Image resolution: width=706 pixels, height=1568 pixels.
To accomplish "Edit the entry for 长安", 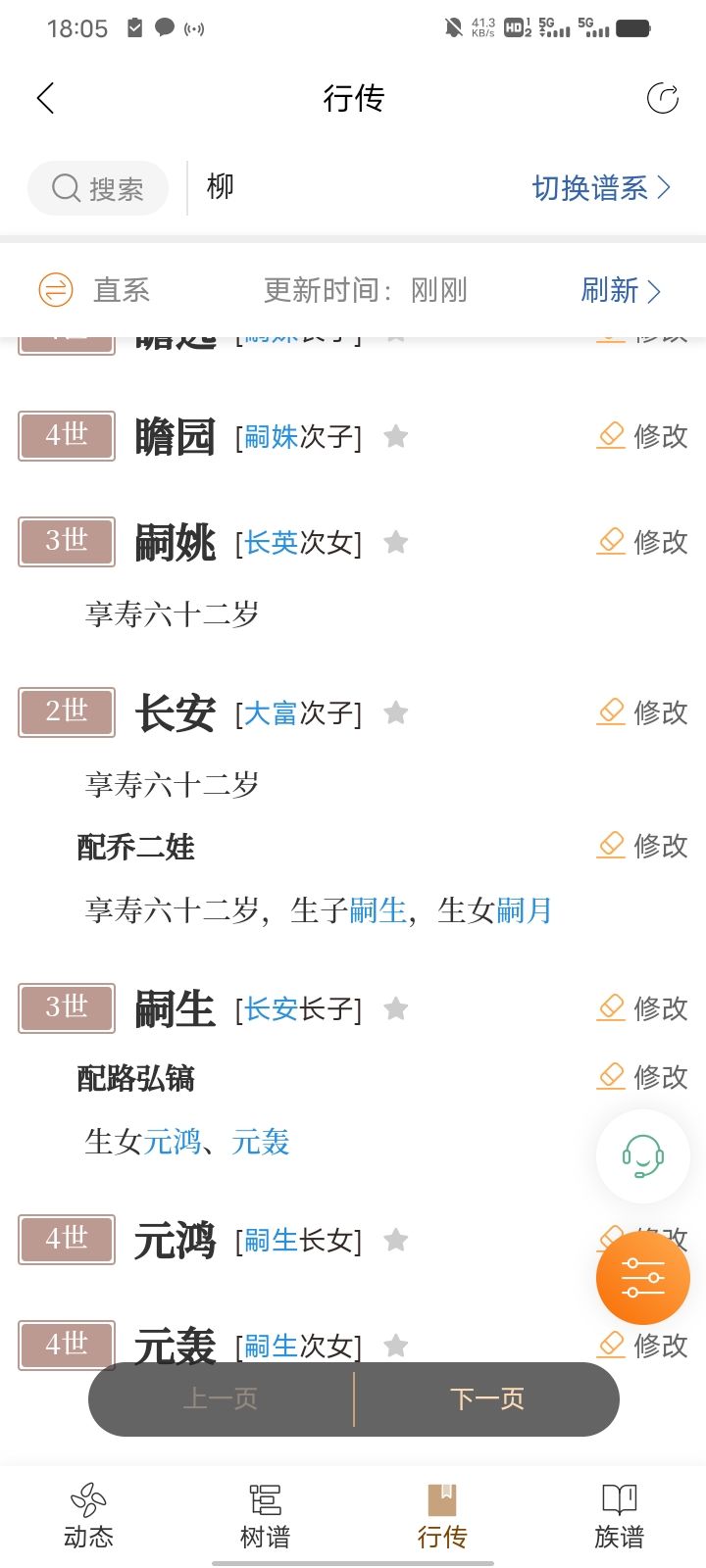I will (642, 712).
